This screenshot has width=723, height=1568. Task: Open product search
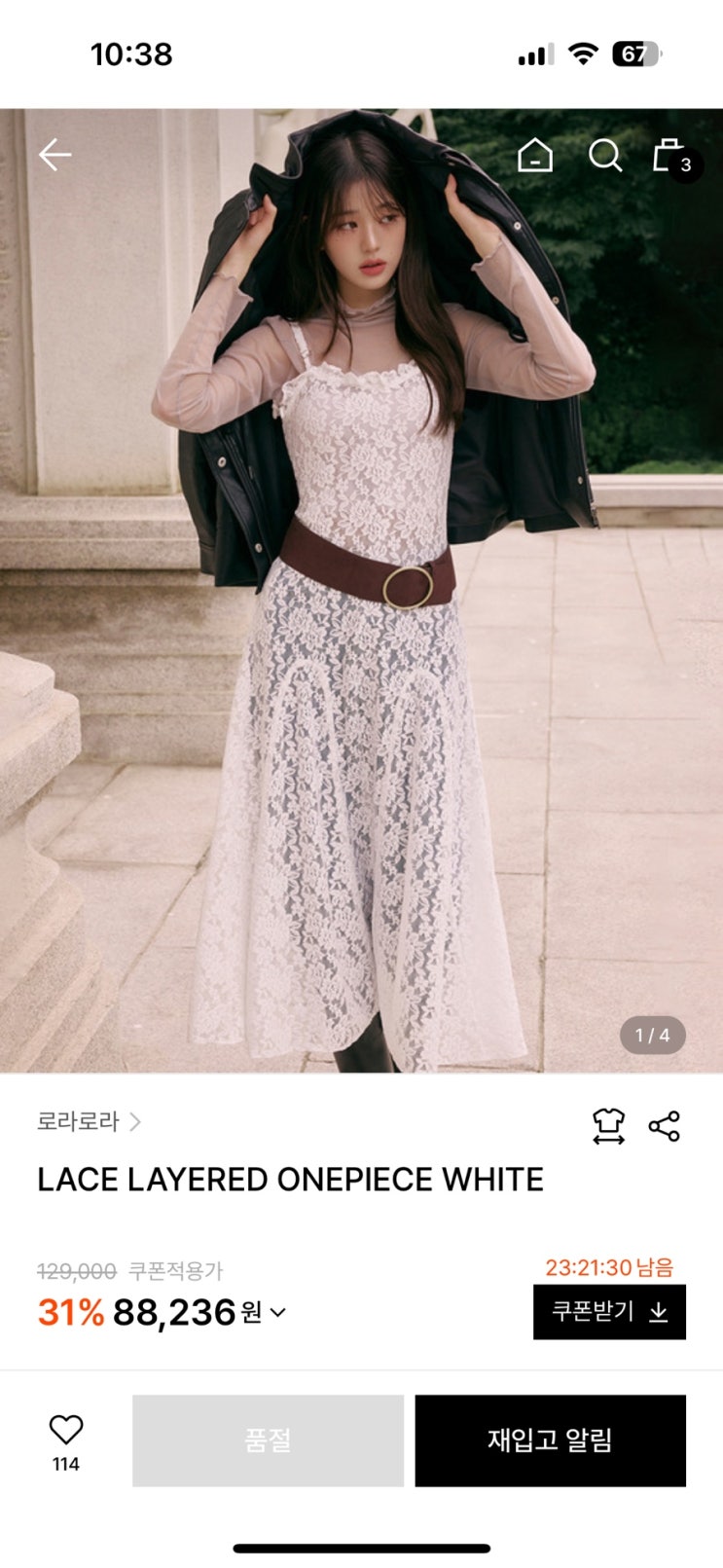[x=604, y=155]
